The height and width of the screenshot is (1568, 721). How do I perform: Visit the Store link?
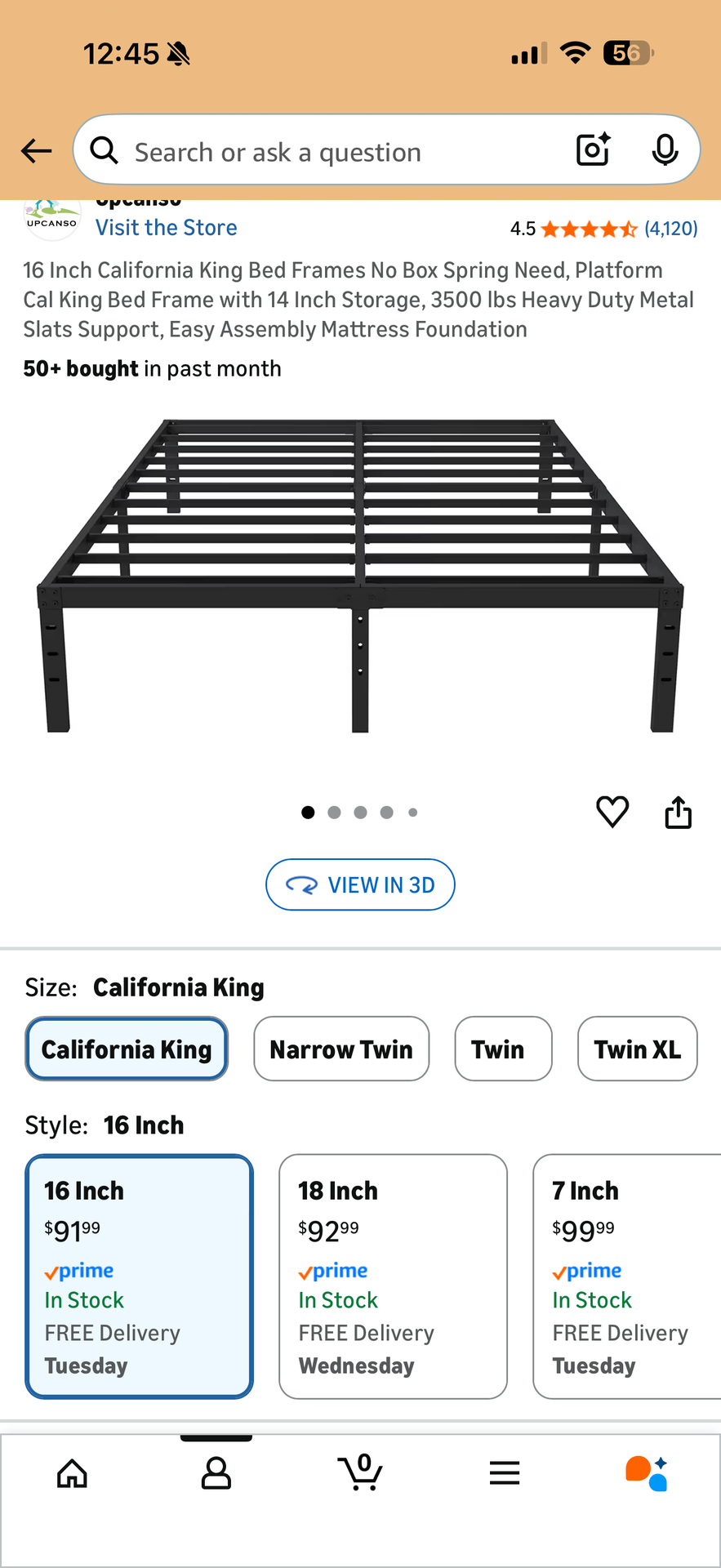(167, 228)
